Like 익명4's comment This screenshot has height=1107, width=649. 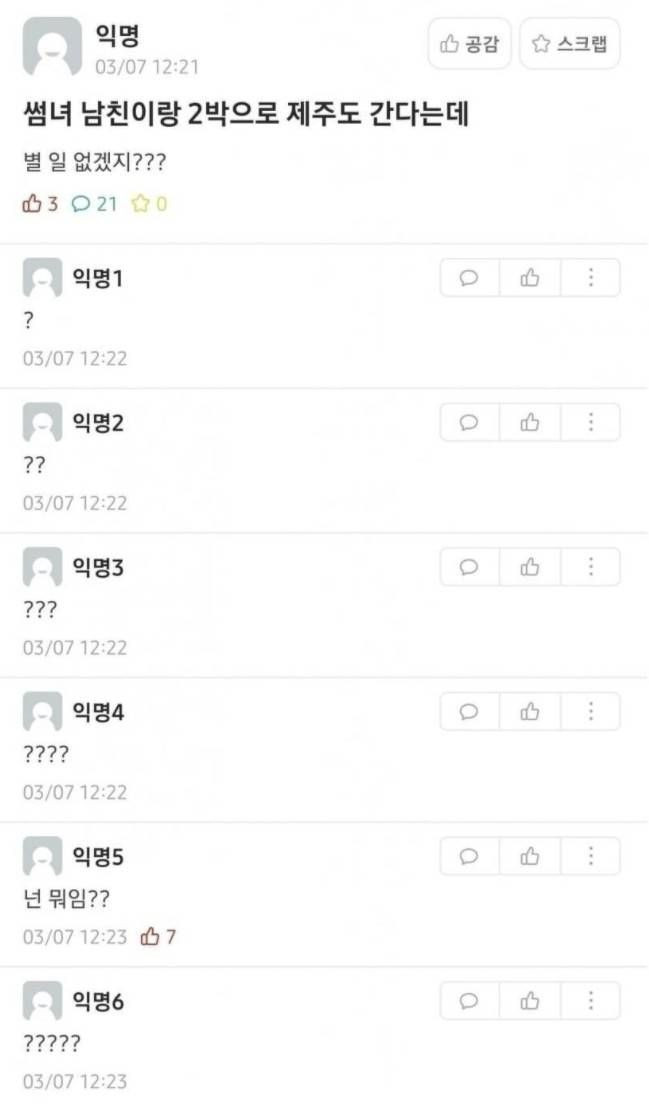tap(530, 712)
